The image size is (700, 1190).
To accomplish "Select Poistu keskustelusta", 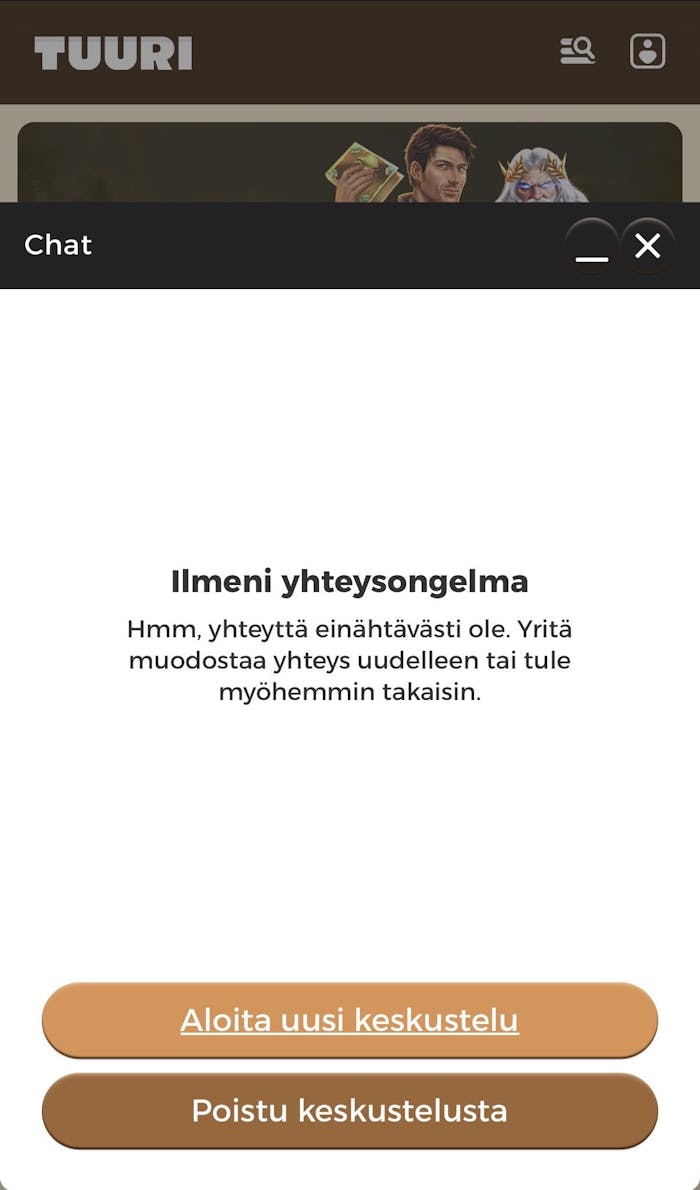I will pyautogui.click(x=350, y=1111).
